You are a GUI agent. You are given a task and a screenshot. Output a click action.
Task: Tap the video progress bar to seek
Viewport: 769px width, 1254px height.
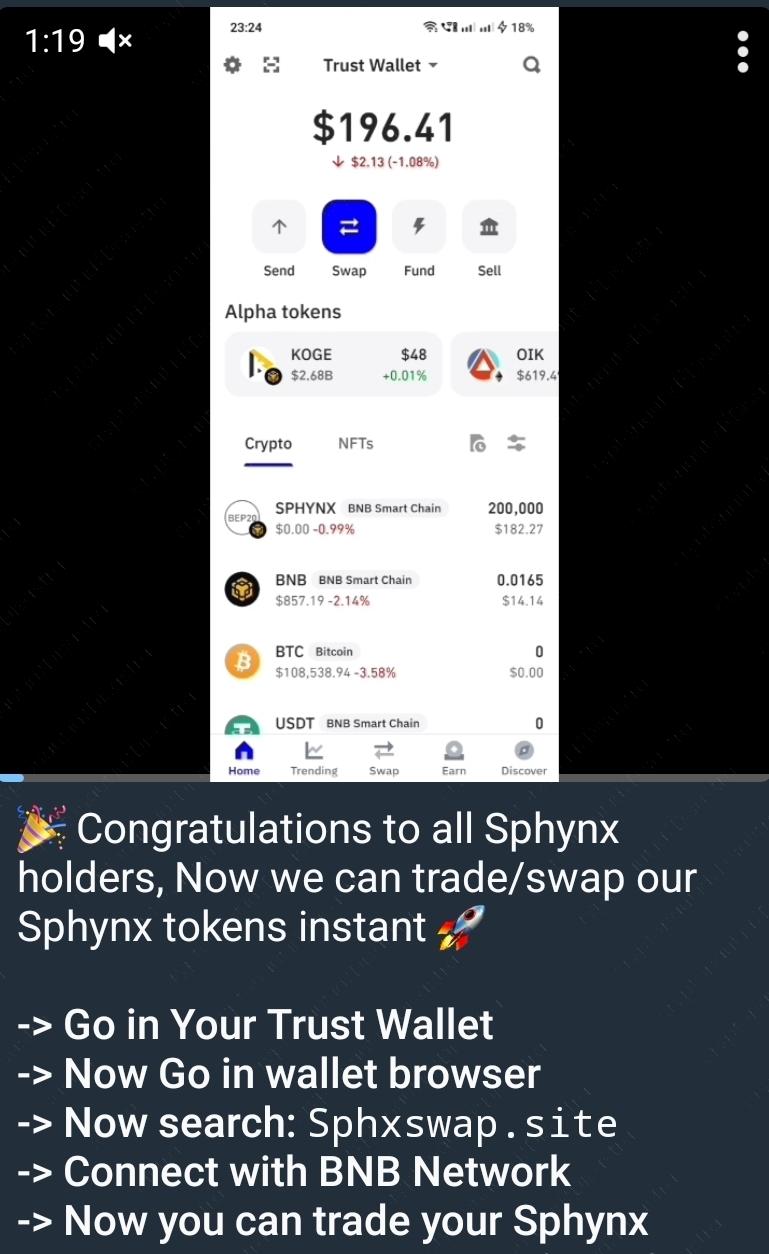(x=384, y=777)
